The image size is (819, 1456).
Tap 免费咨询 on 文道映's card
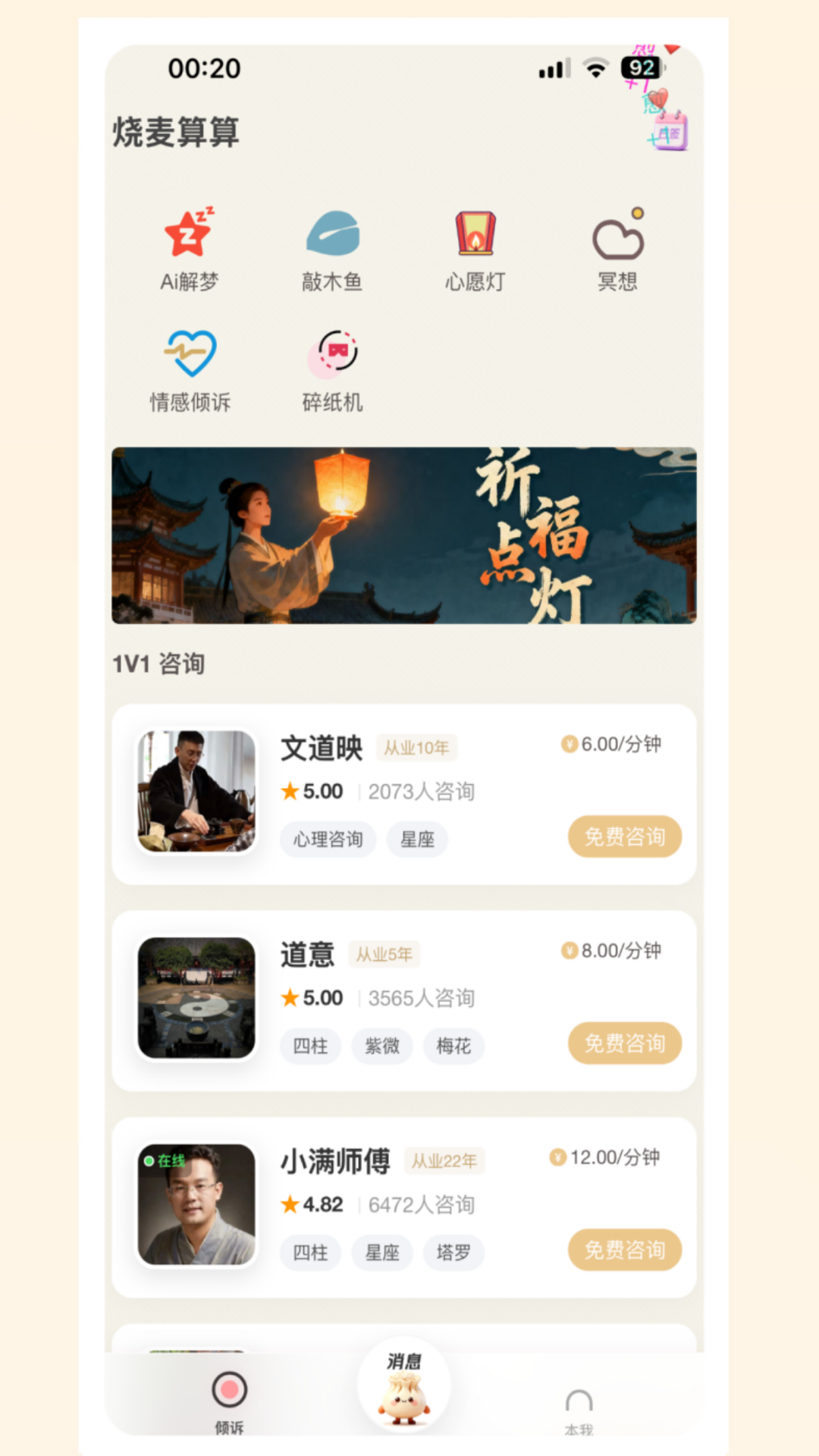tap(624, 836)
